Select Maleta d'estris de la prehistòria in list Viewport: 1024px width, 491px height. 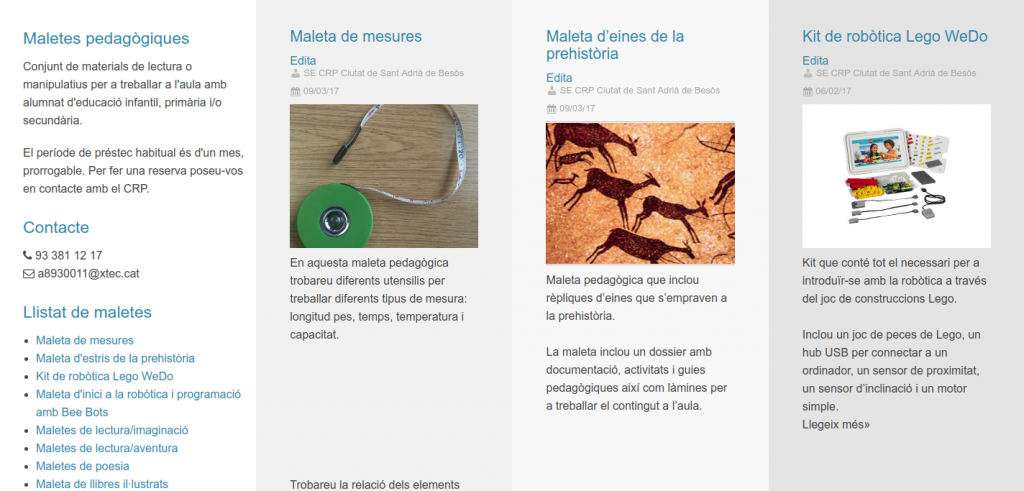tap(115, 358)
